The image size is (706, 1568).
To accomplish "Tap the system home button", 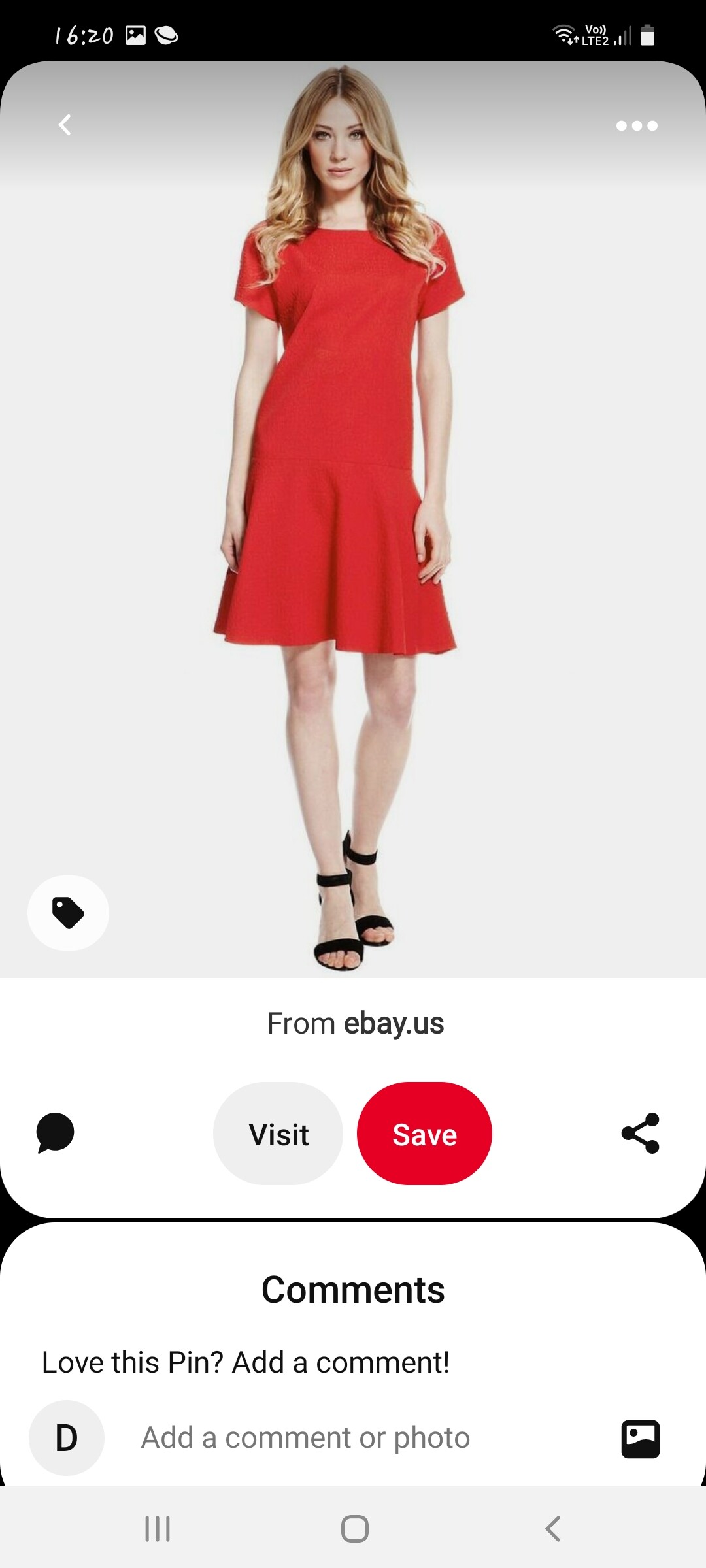I will pos(355,1529).
